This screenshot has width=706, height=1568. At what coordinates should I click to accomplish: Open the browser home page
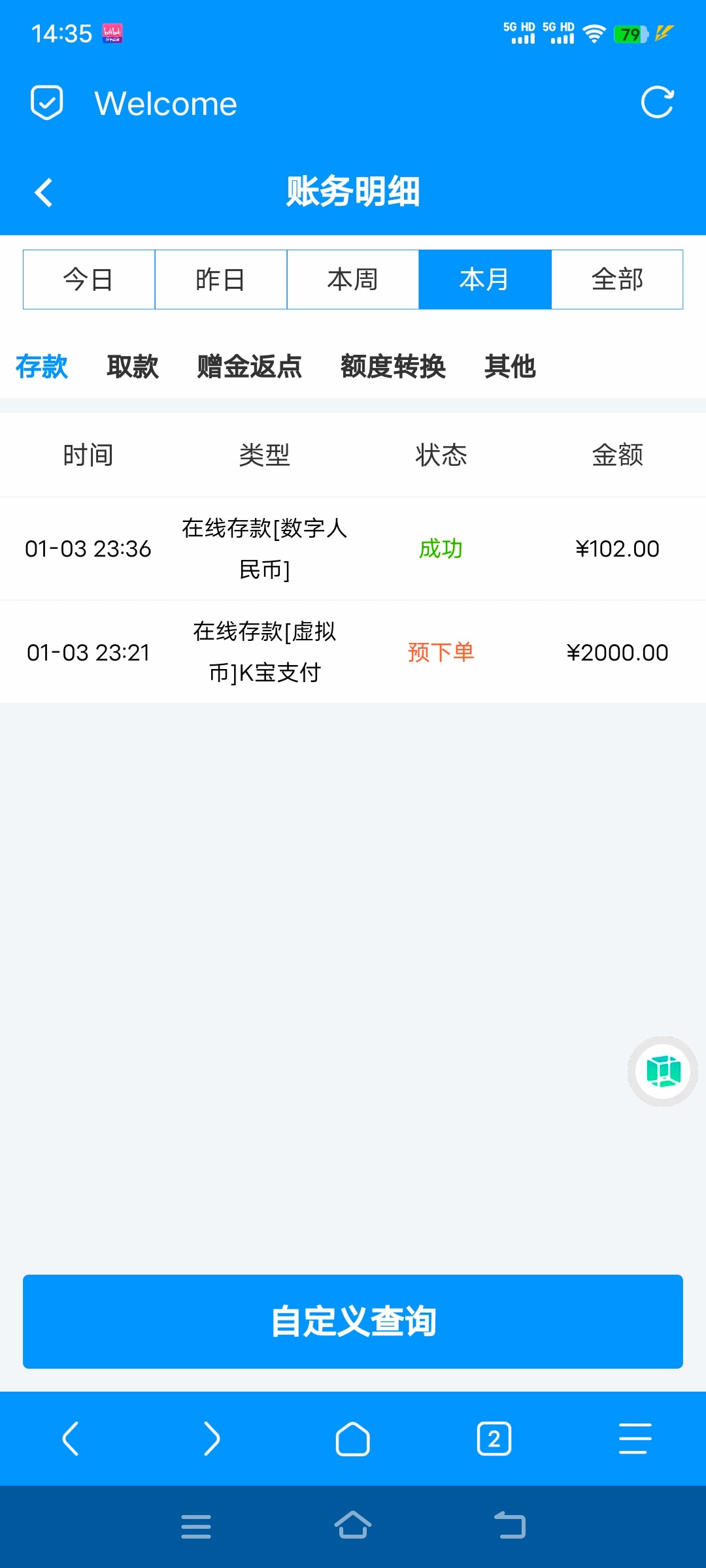[353, 1439]
